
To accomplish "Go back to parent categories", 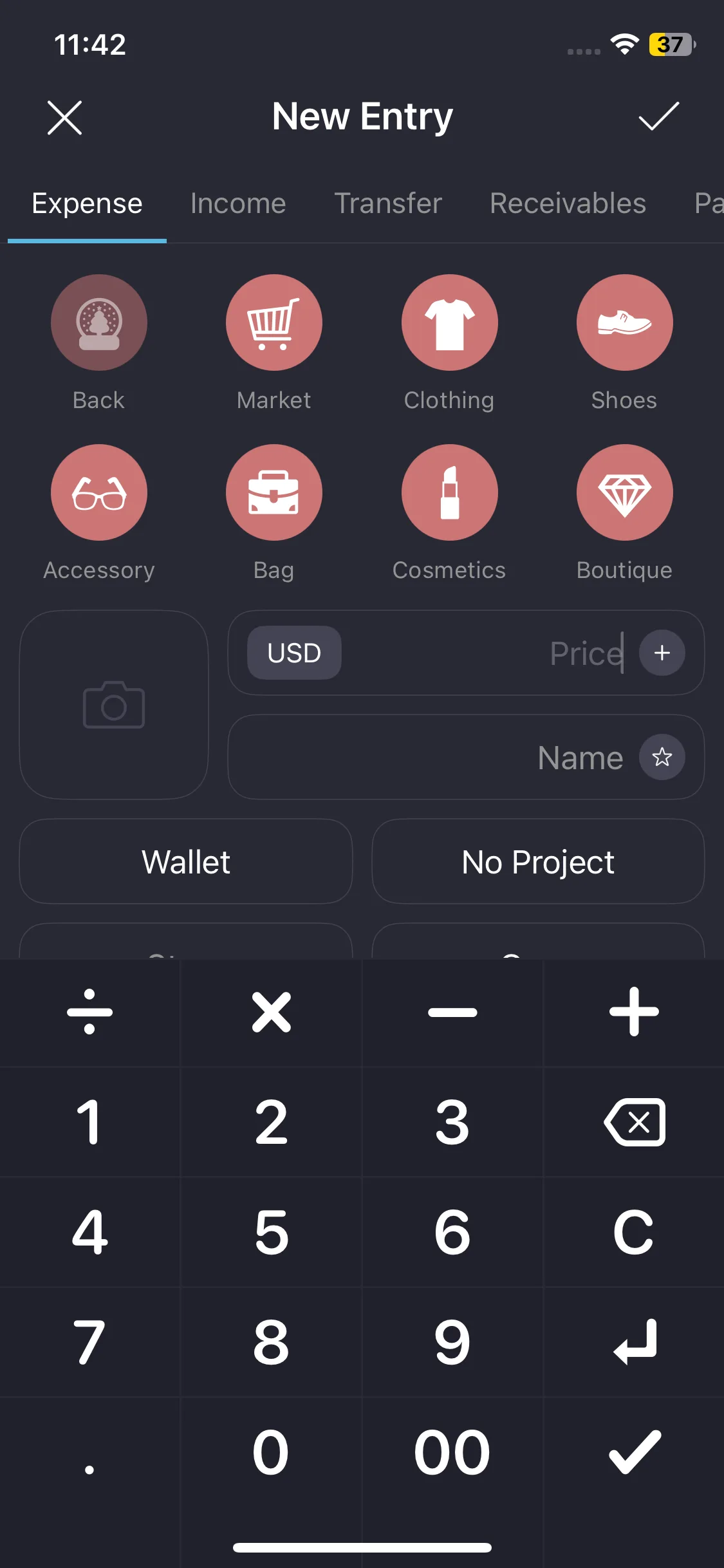I will [x=99, y=323].
